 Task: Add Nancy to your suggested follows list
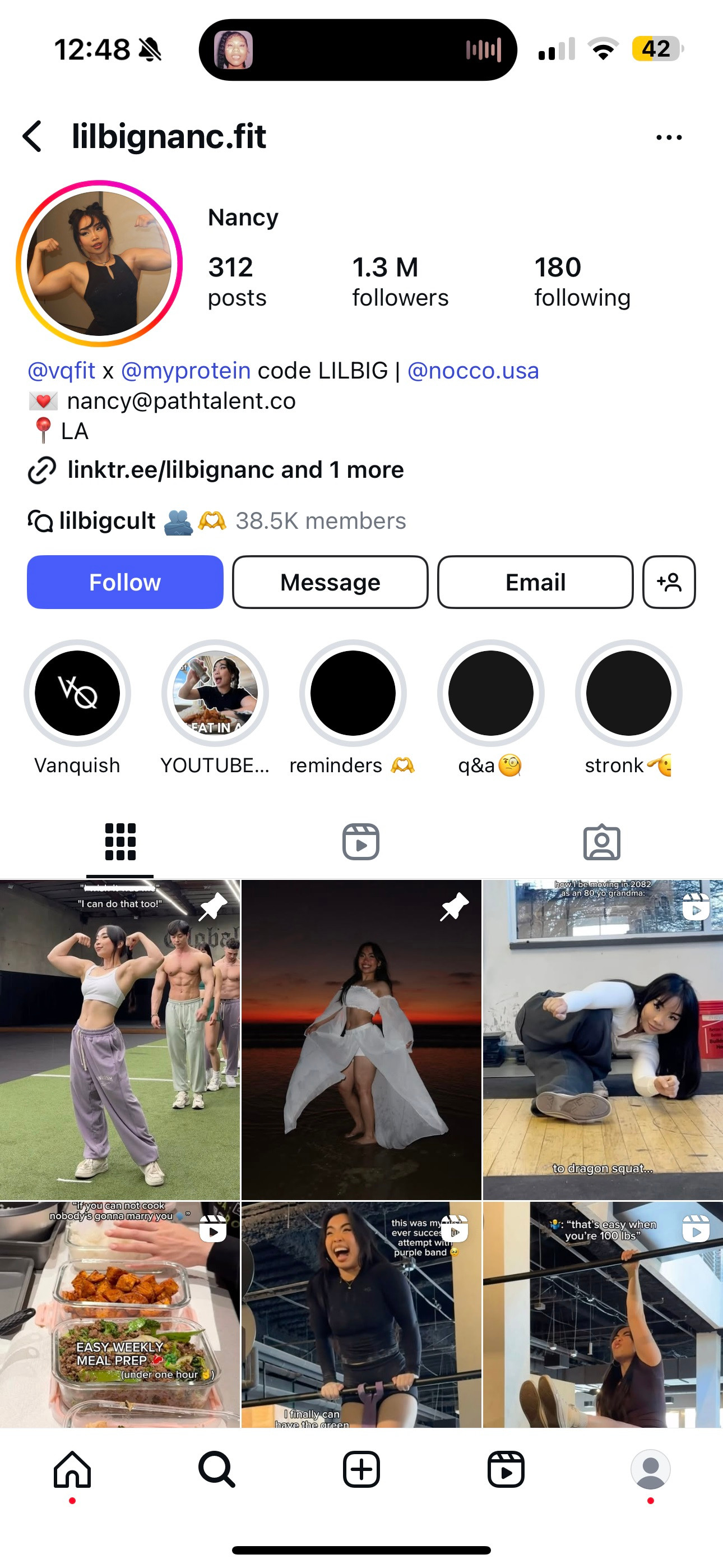(x=669, y=582)
